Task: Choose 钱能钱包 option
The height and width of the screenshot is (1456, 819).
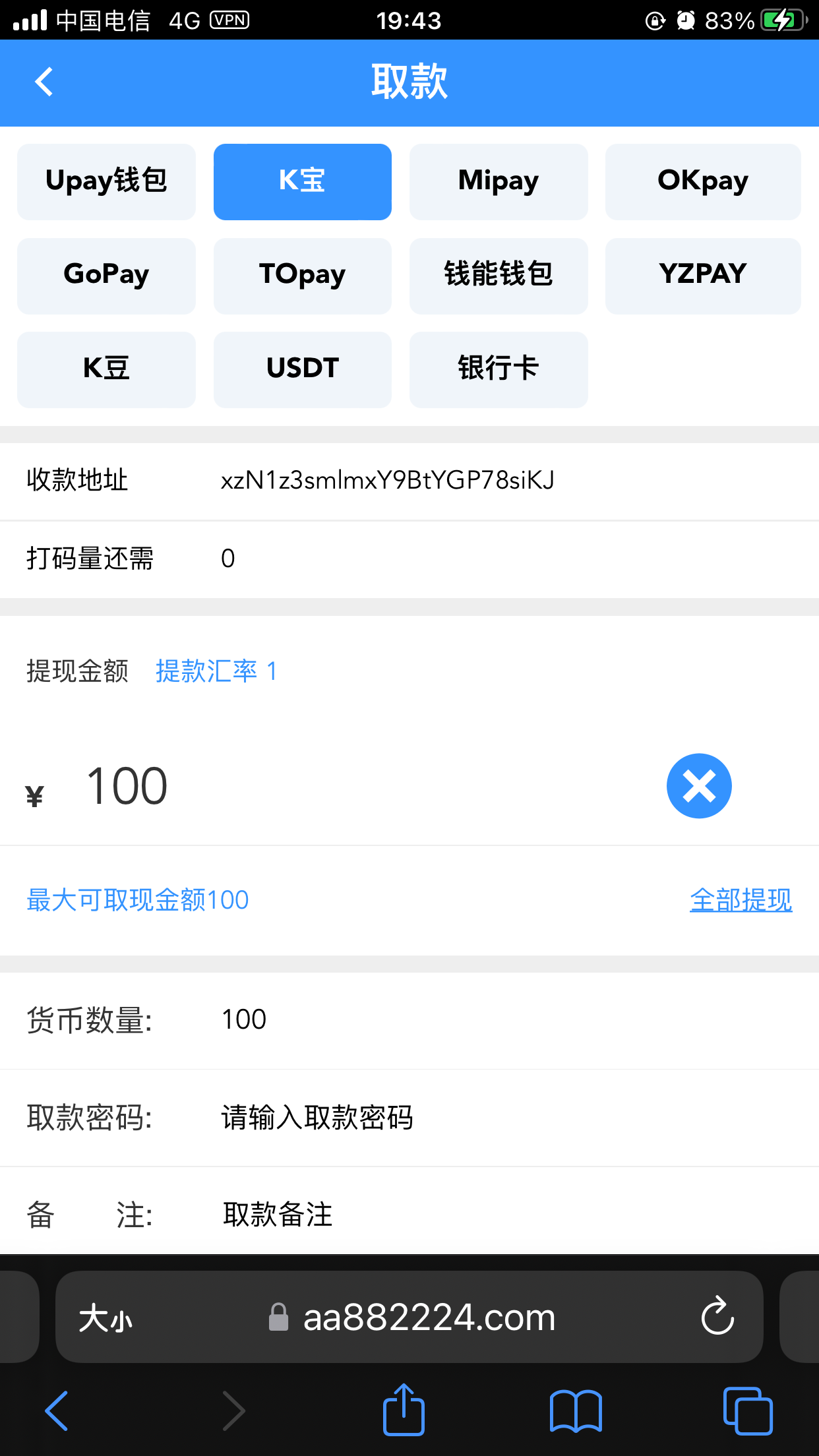Action: click(498, 276)
